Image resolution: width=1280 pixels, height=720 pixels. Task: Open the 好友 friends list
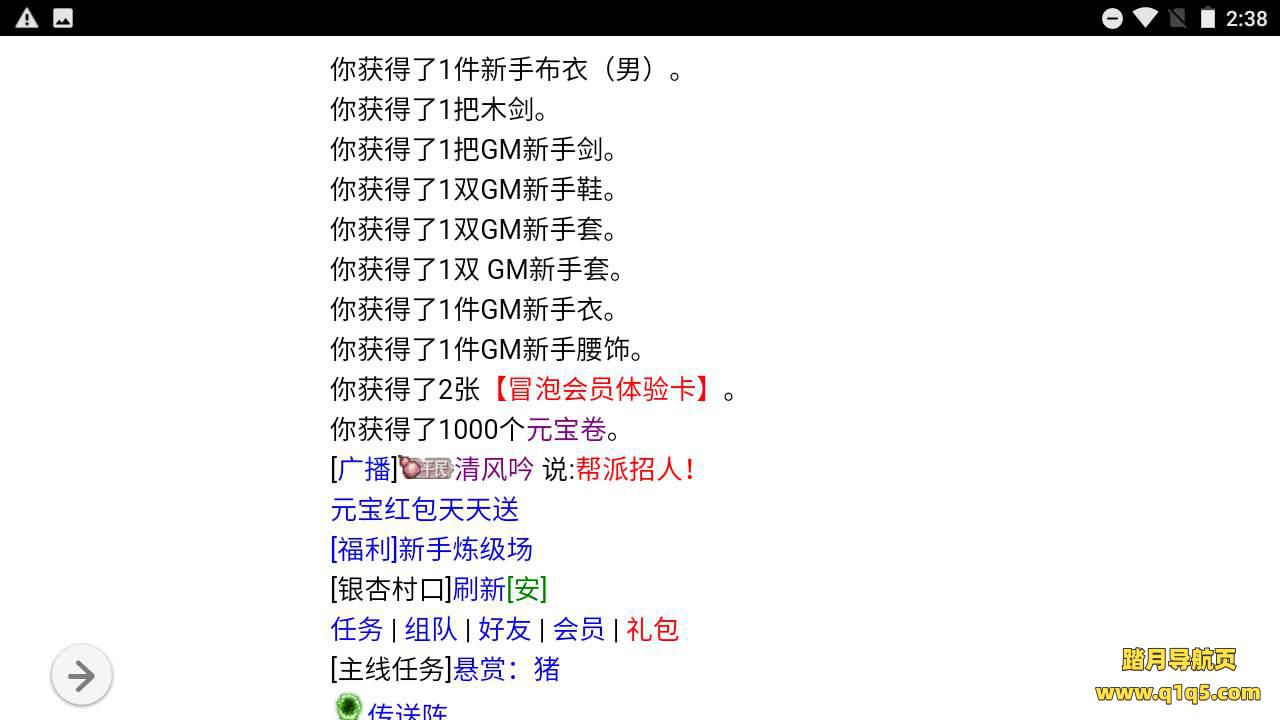[x=504, y=629]
